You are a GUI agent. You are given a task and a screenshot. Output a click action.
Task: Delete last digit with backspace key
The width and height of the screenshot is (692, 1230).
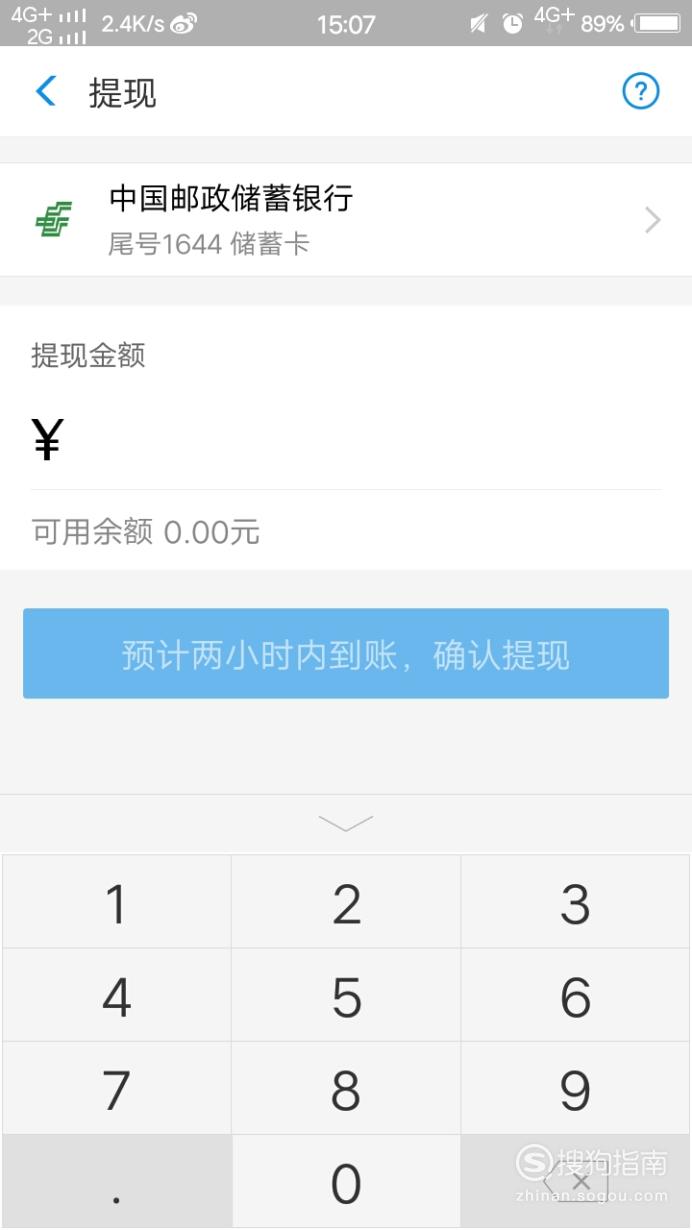pos(576,1182)
